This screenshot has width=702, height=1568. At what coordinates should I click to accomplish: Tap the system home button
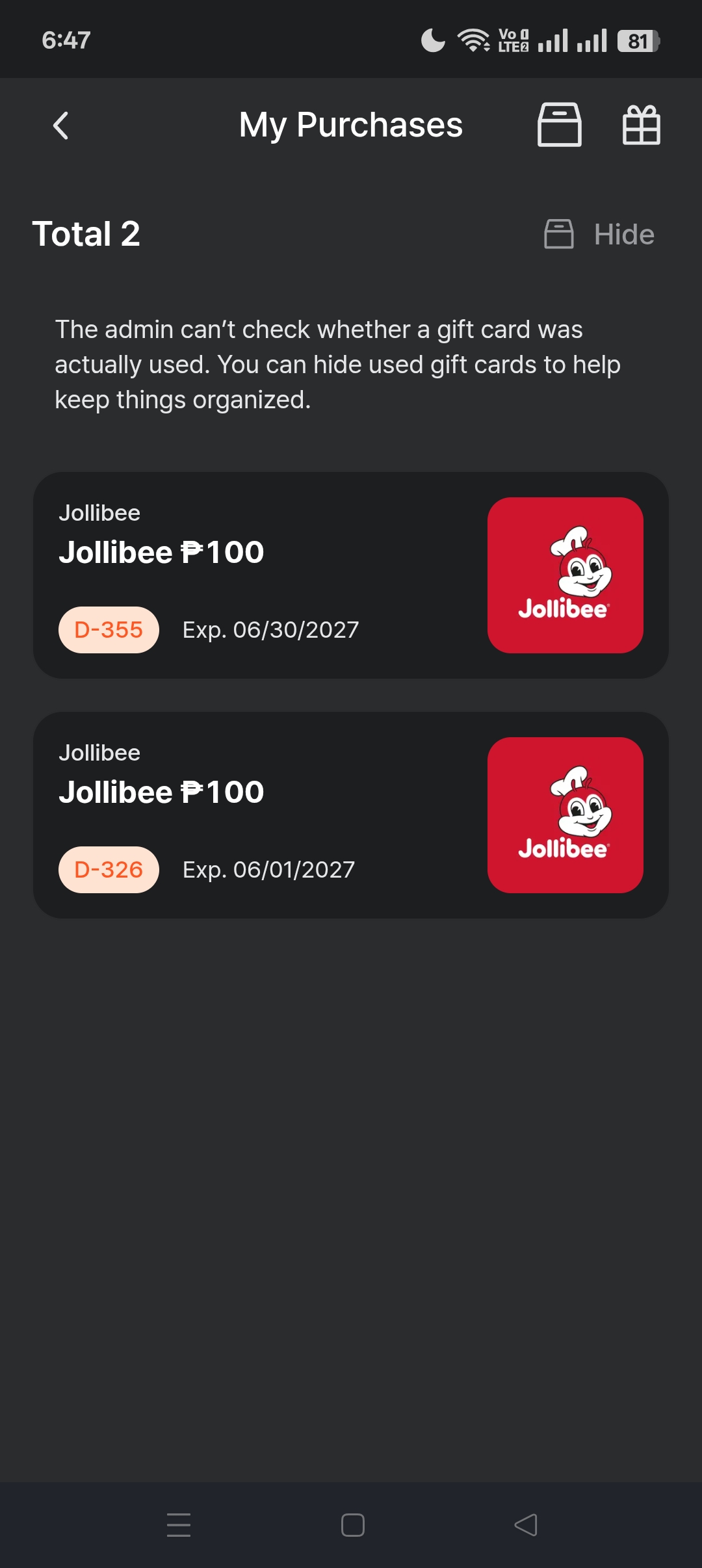tap(352, 1525)
